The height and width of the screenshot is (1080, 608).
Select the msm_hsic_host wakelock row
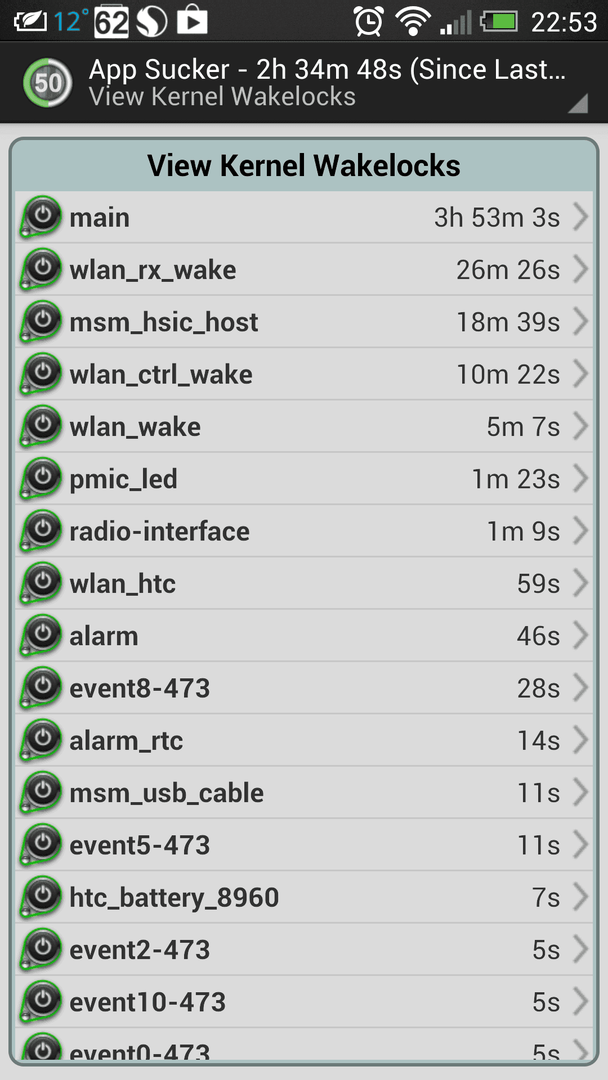pos(304,322)
